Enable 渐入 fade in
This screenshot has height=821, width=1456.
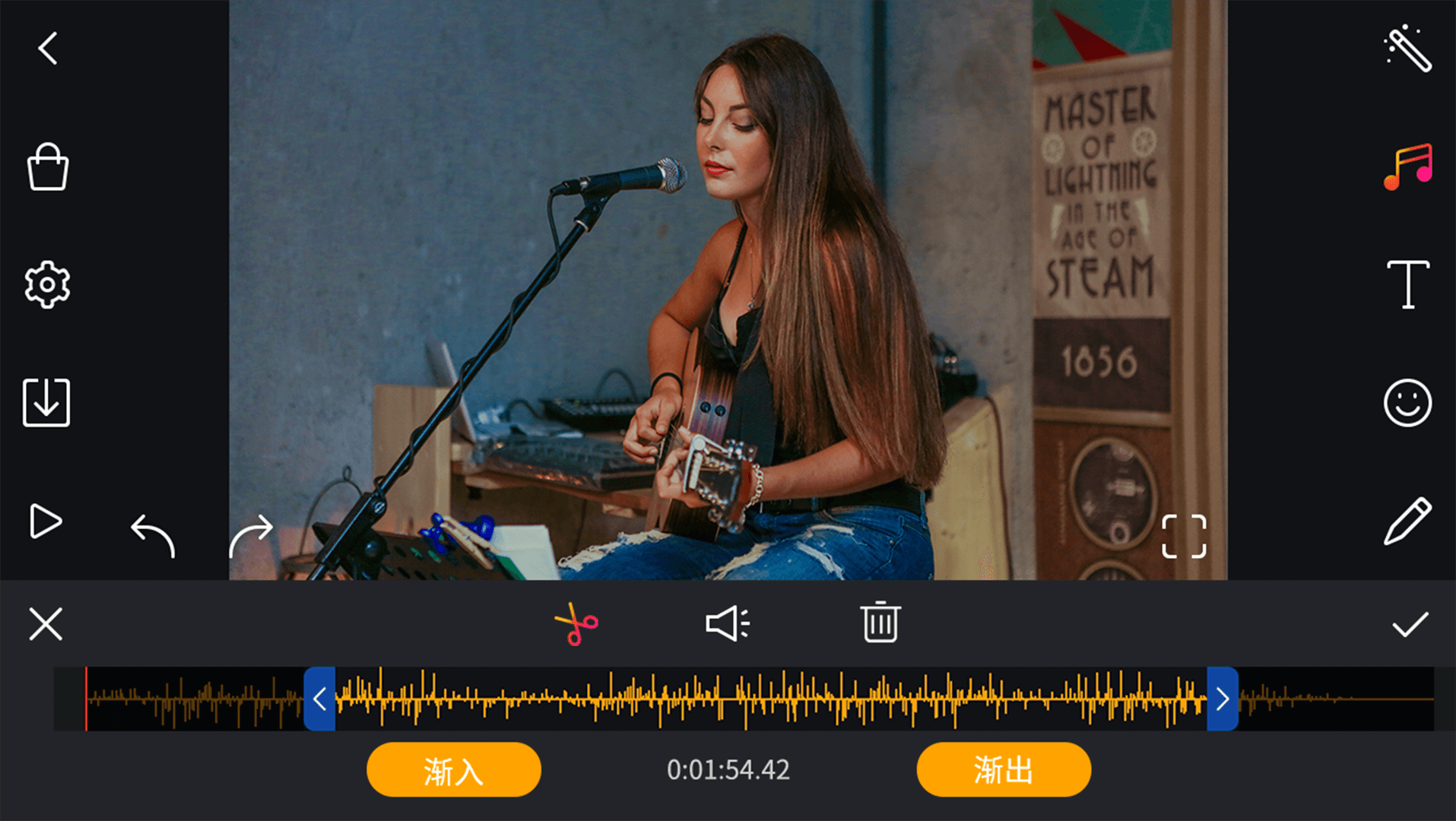(x=454, y=770)
